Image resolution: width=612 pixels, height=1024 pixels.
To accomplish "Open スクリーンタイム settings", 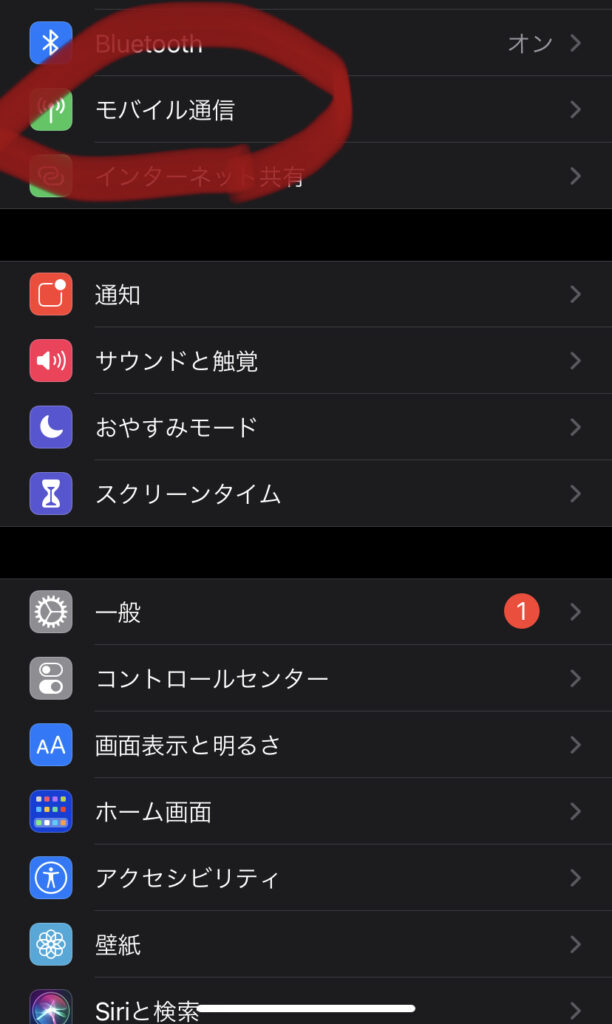I will (x=306, y=494).
